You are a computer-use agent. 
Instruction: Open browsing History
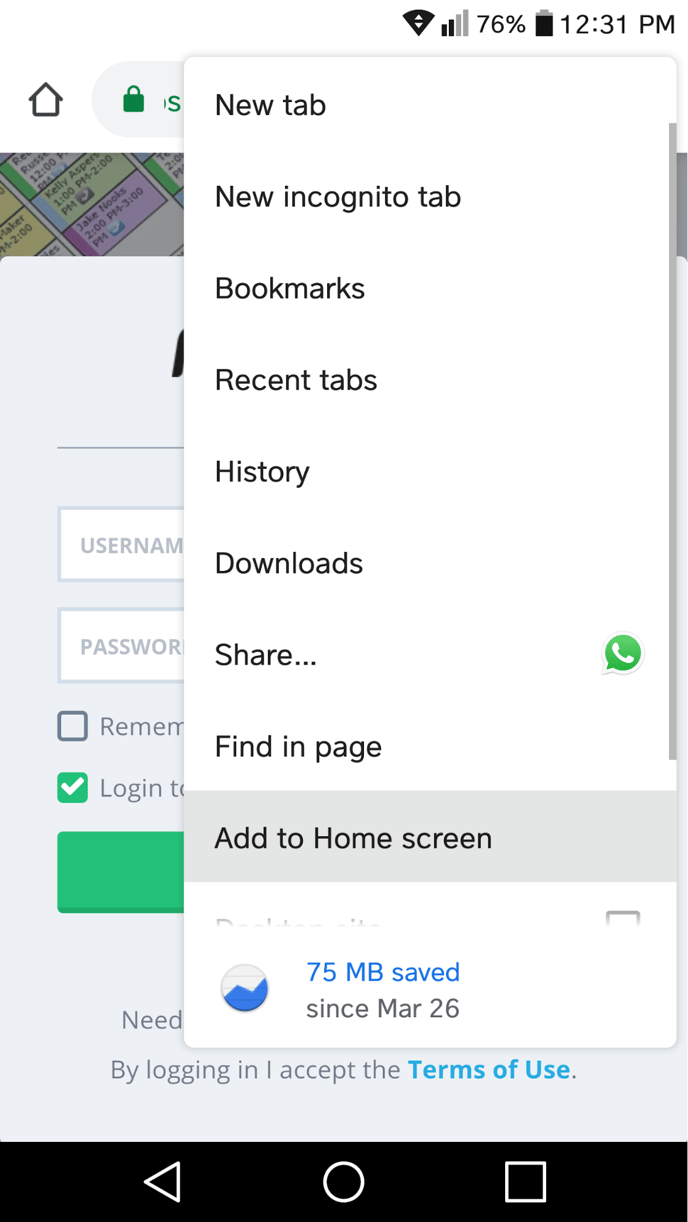coord(430,472)
